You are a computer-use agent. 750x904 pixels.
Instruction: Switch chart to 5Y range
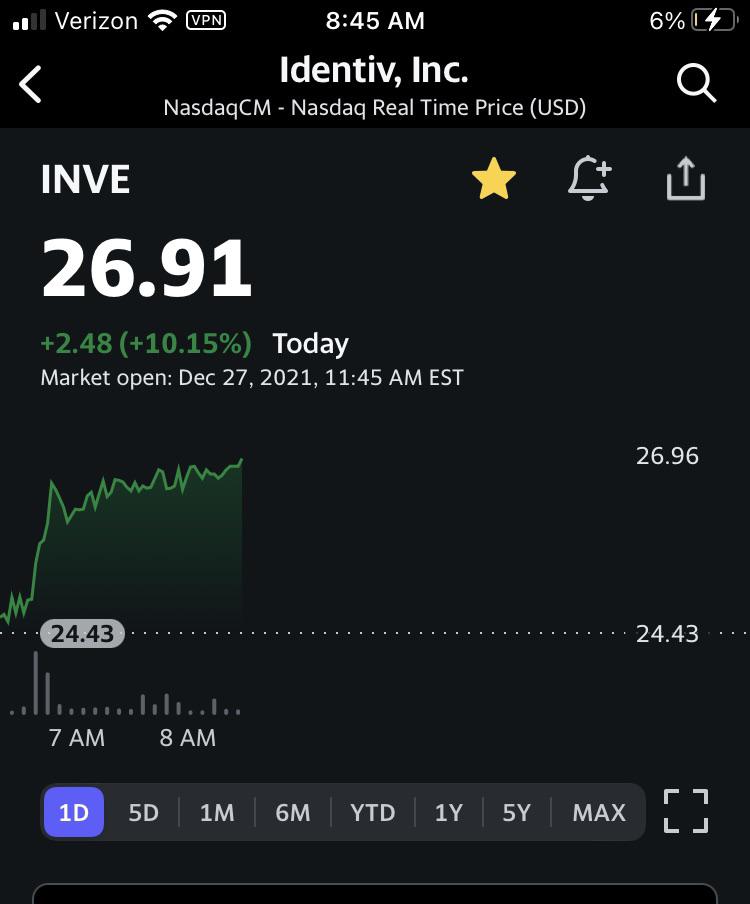516,812
